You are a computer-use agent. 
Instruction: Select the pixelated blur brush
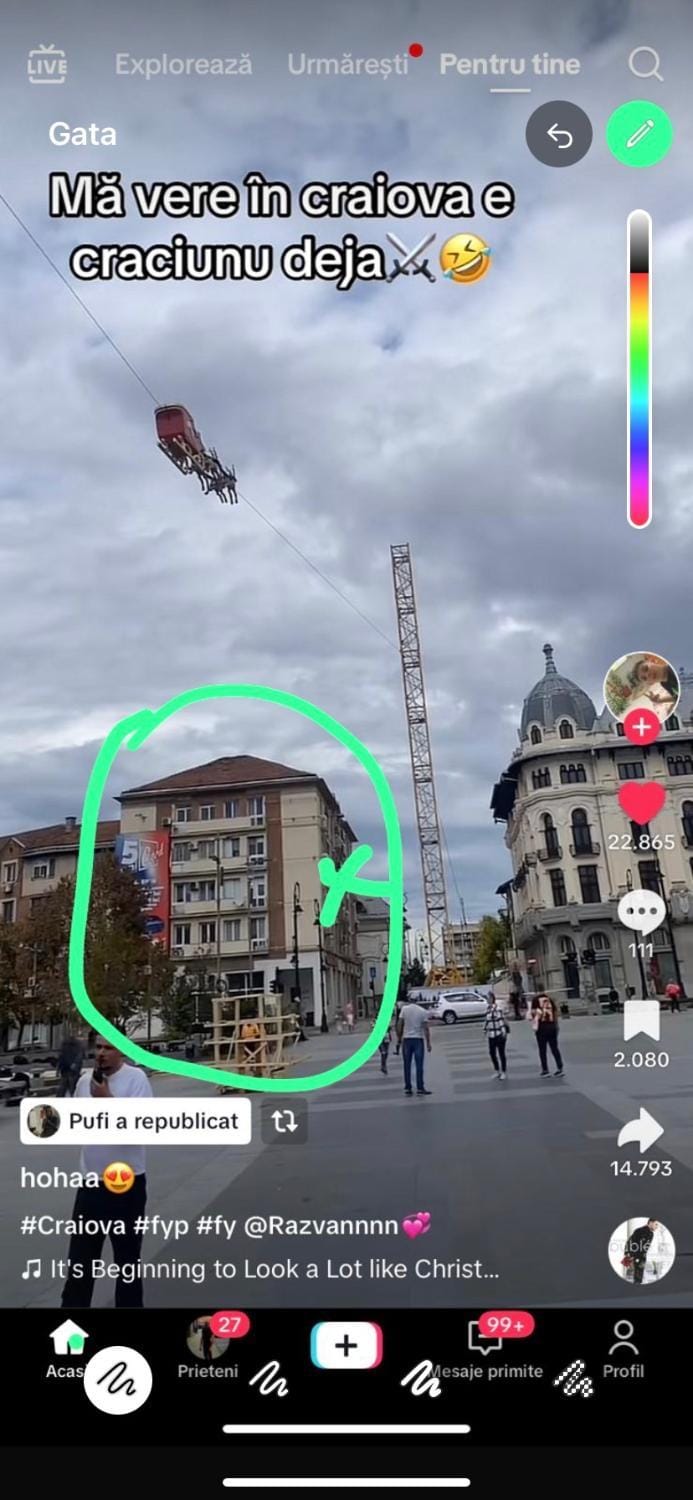click(x=574, y=1380)
